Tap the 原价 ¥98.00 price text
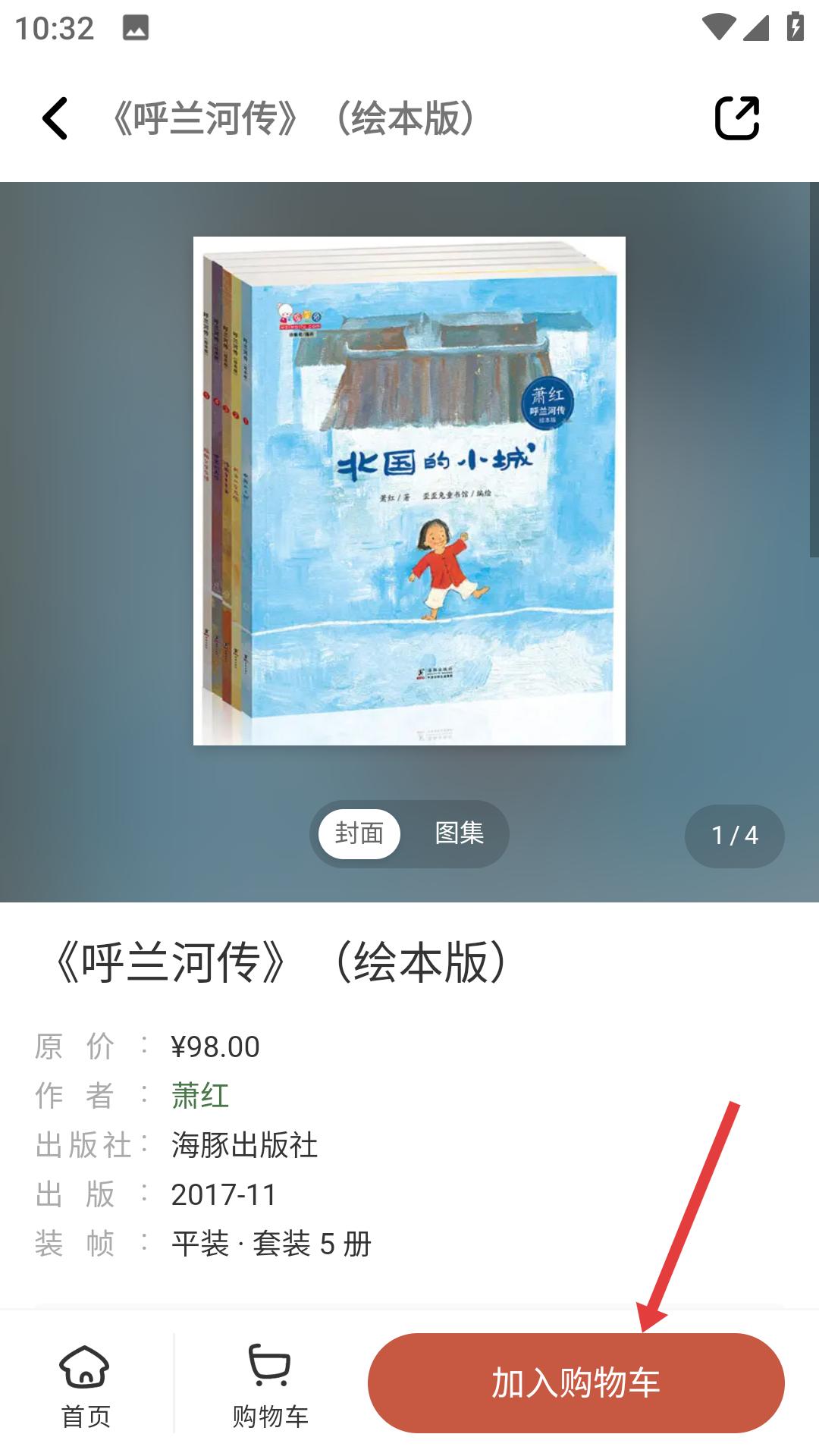The image size is (819, 1456). click(x=215, y=1046)
